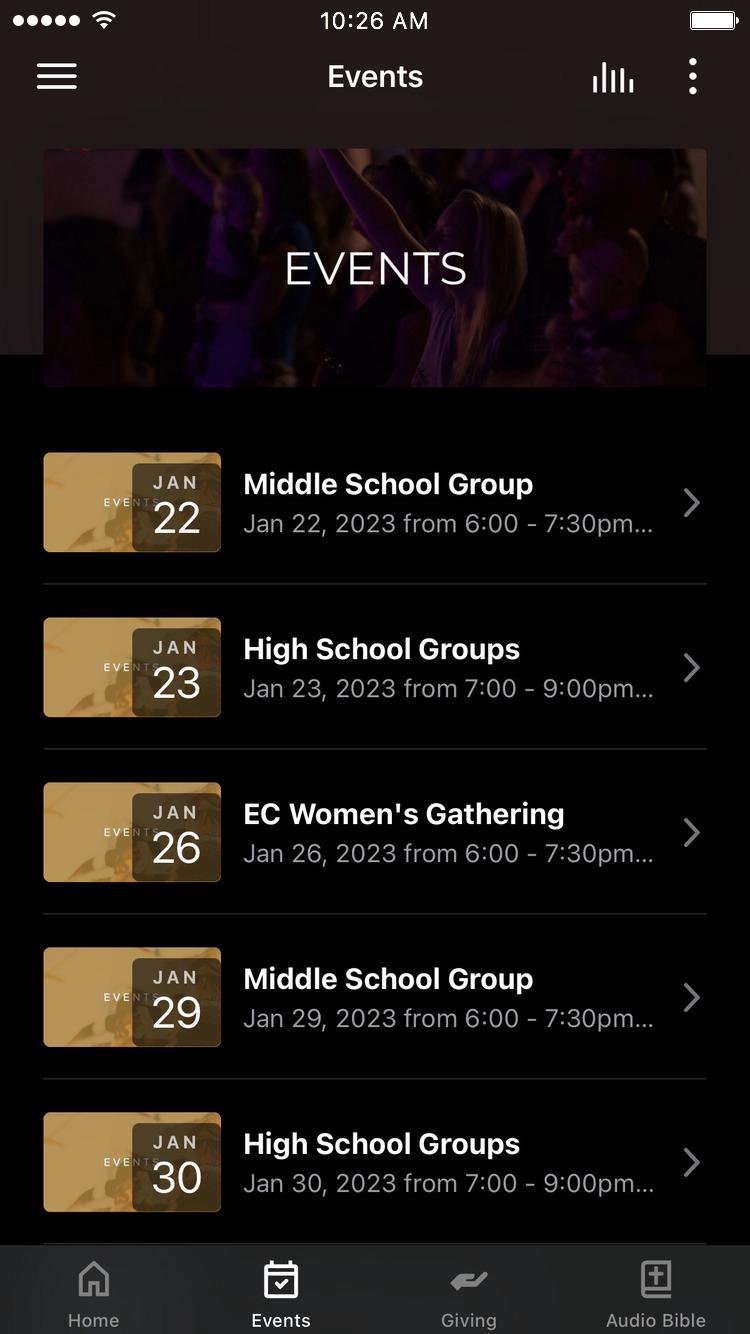Open the hamburger drawer menu
This screenshot has width=750, height=1334.
click(57, 77)
